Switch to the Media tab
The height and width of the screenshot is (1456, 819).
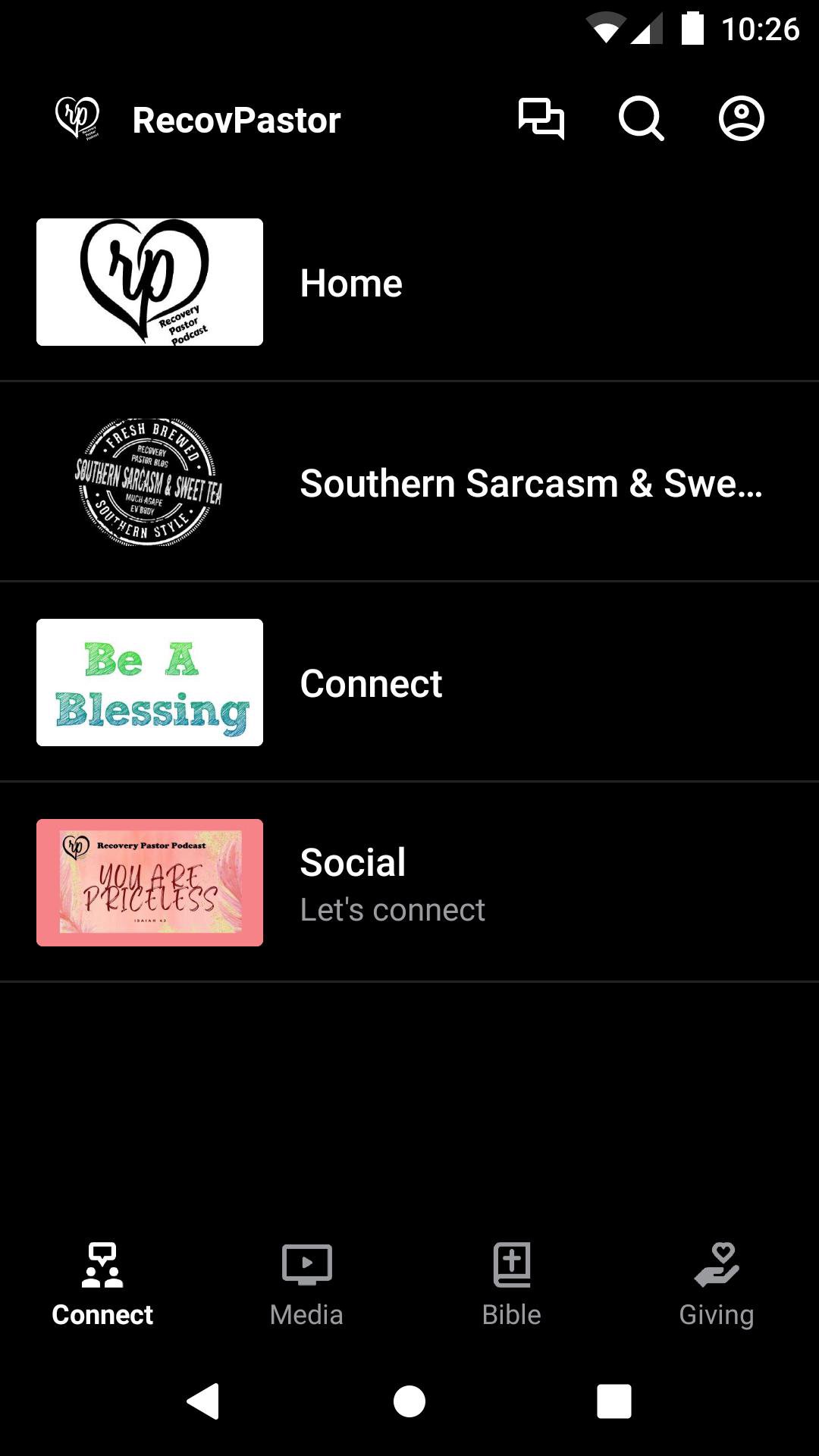pos(307,1284)
